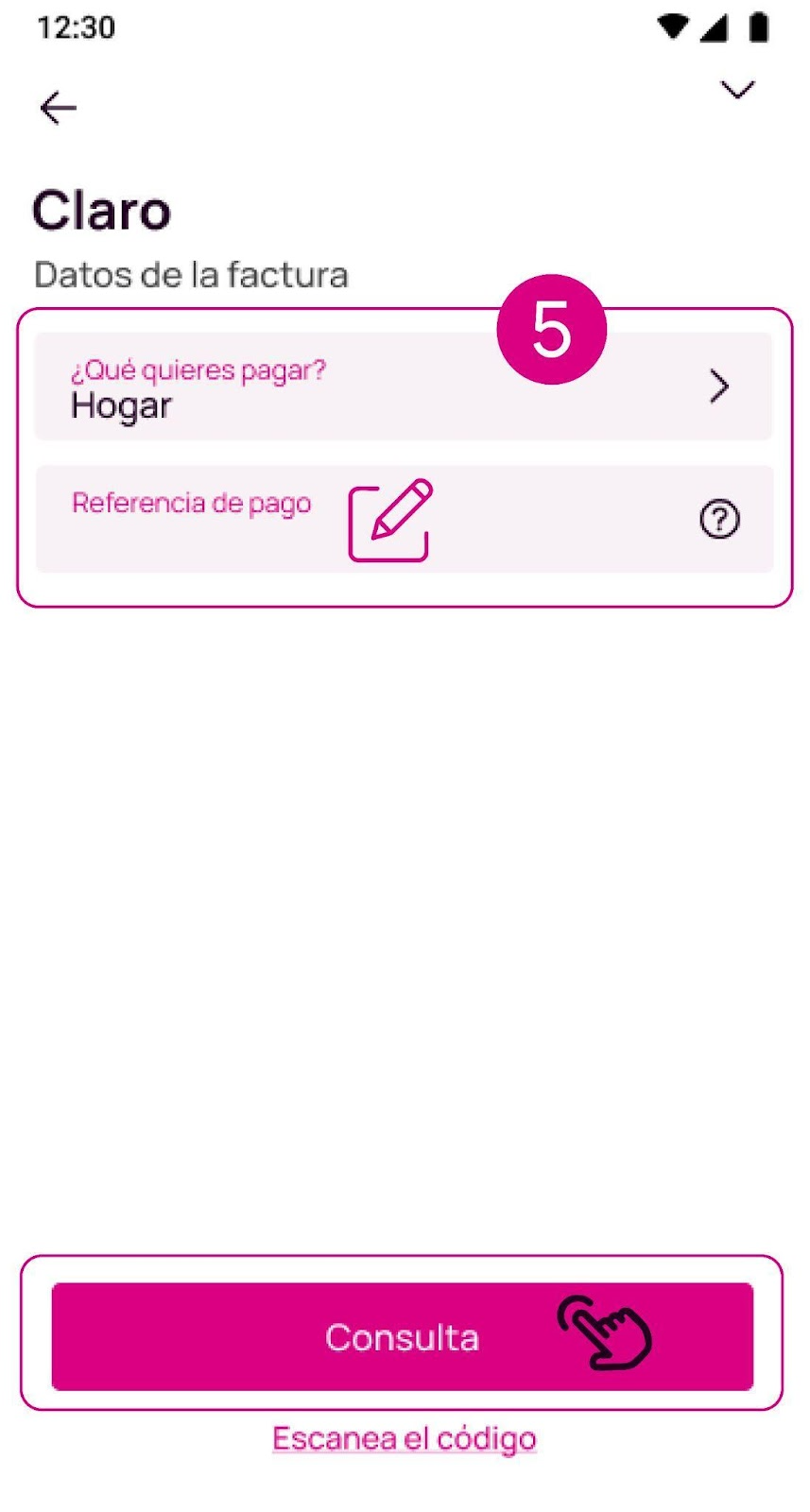This screenshot has height=1512, width=810.
Task: Tap the cellular signal icon
Action: (x=714, y=27)
